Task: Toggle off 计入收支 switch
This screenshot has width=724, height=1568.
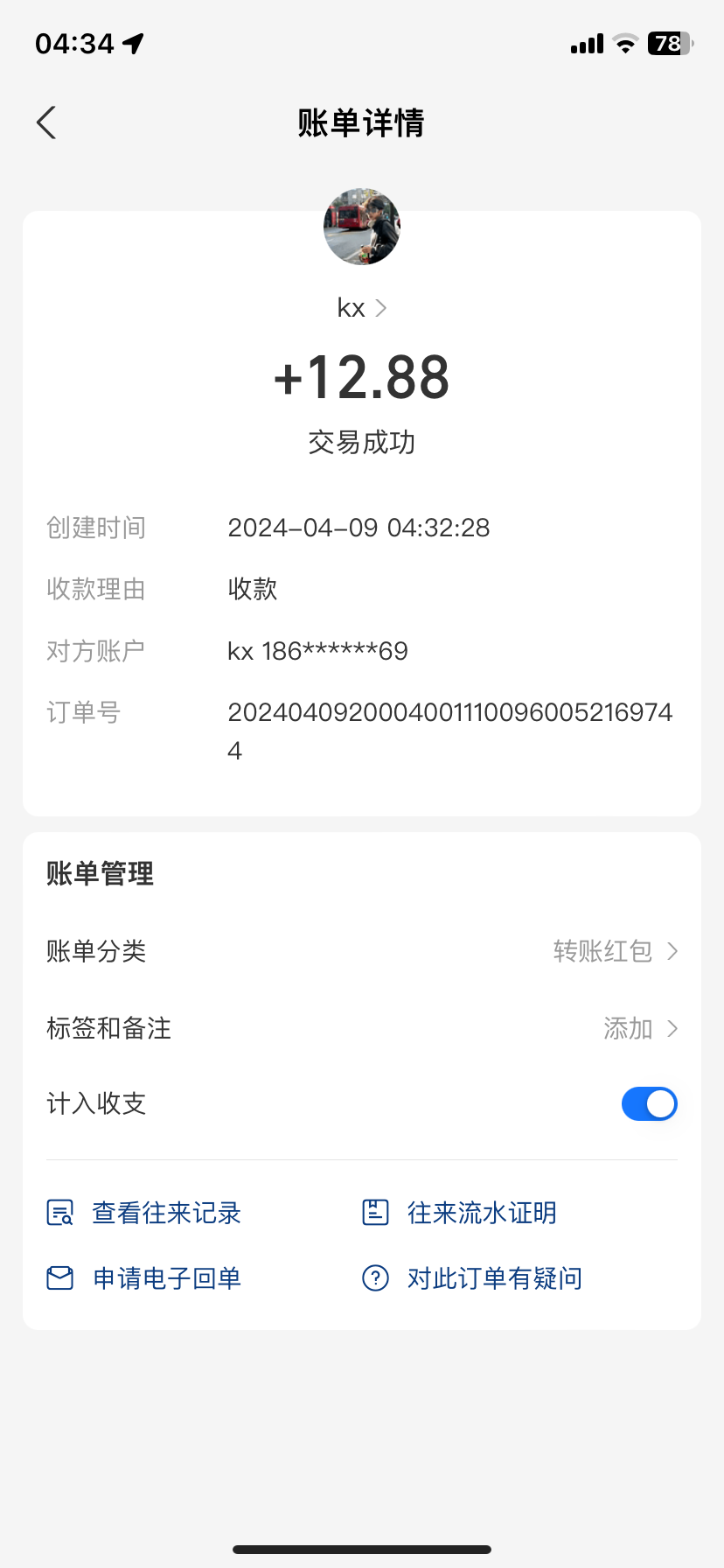Action: click(649, 1104)
